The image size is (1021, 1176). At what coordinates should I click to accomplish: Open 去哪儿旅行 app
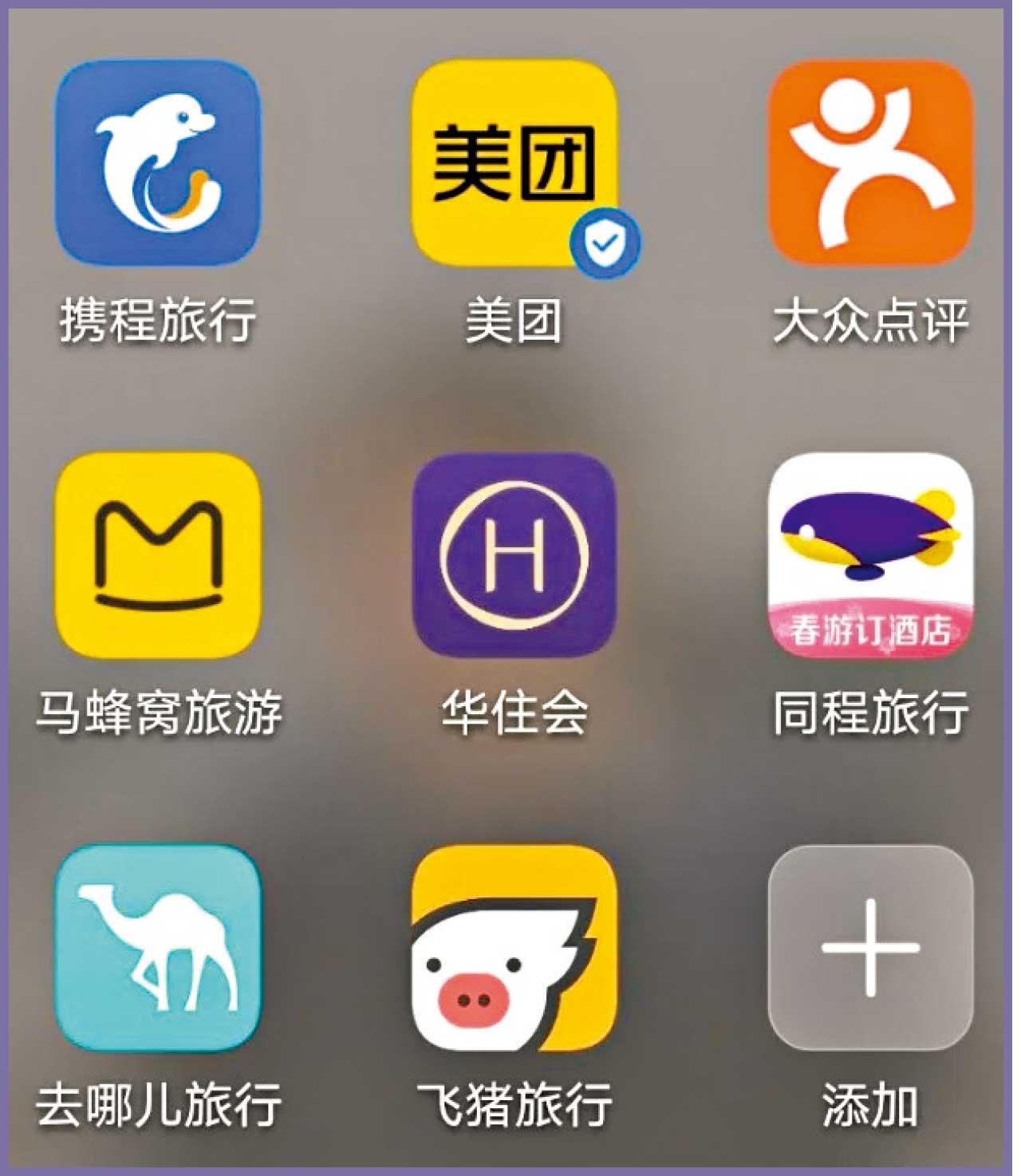pyautogui.click(x=158, y=948)
